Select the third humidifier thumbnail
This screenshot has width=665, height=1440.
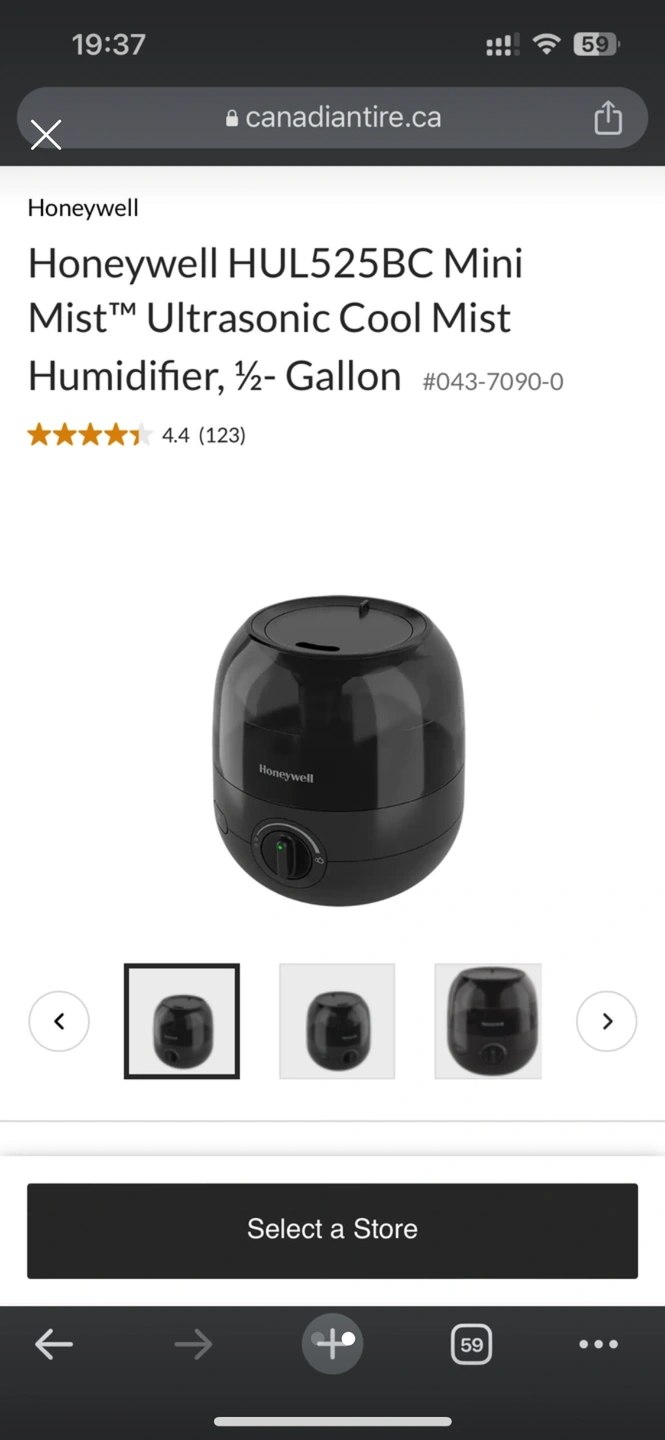pyautogui.click(x=488, y=1021)
